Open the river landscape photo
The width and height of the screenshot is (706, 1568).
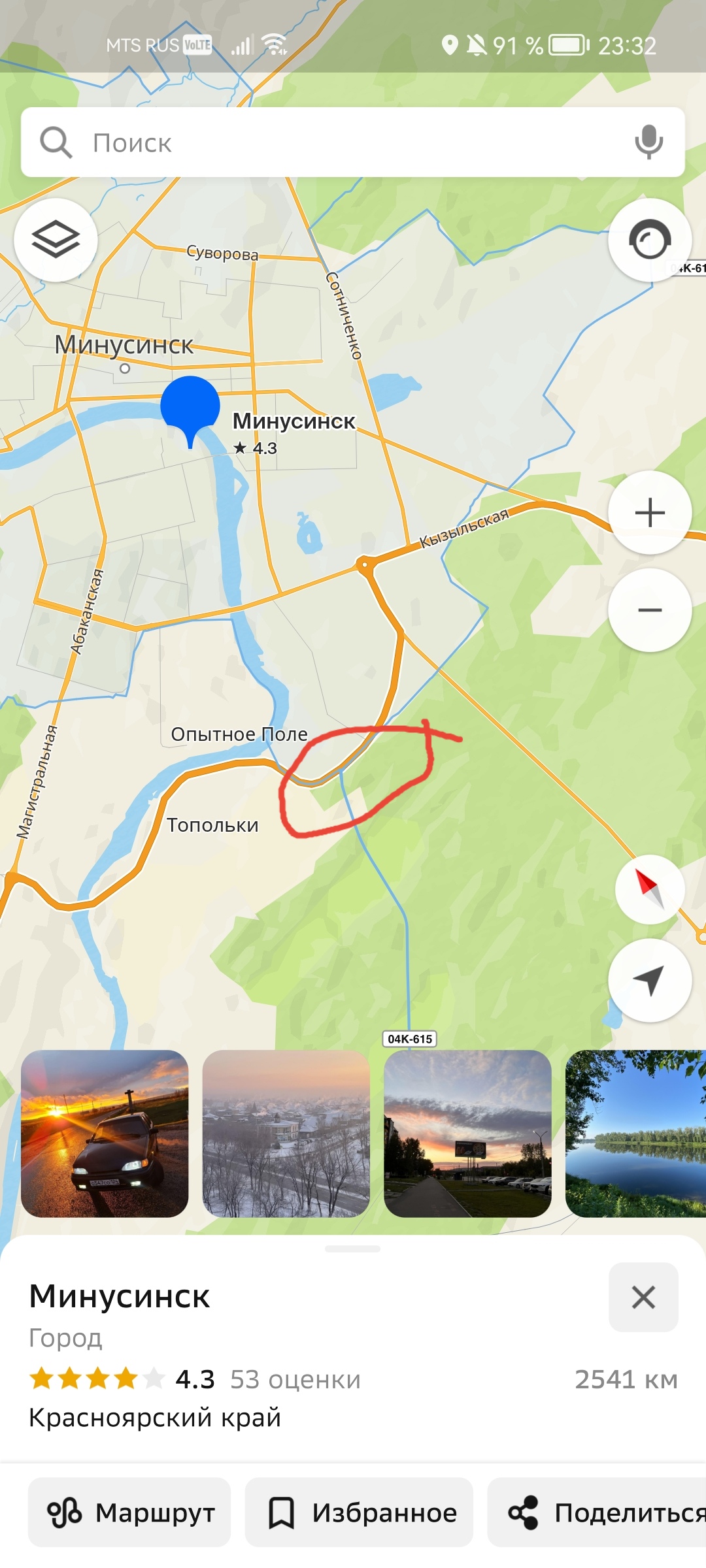(x=635, y=1134)
